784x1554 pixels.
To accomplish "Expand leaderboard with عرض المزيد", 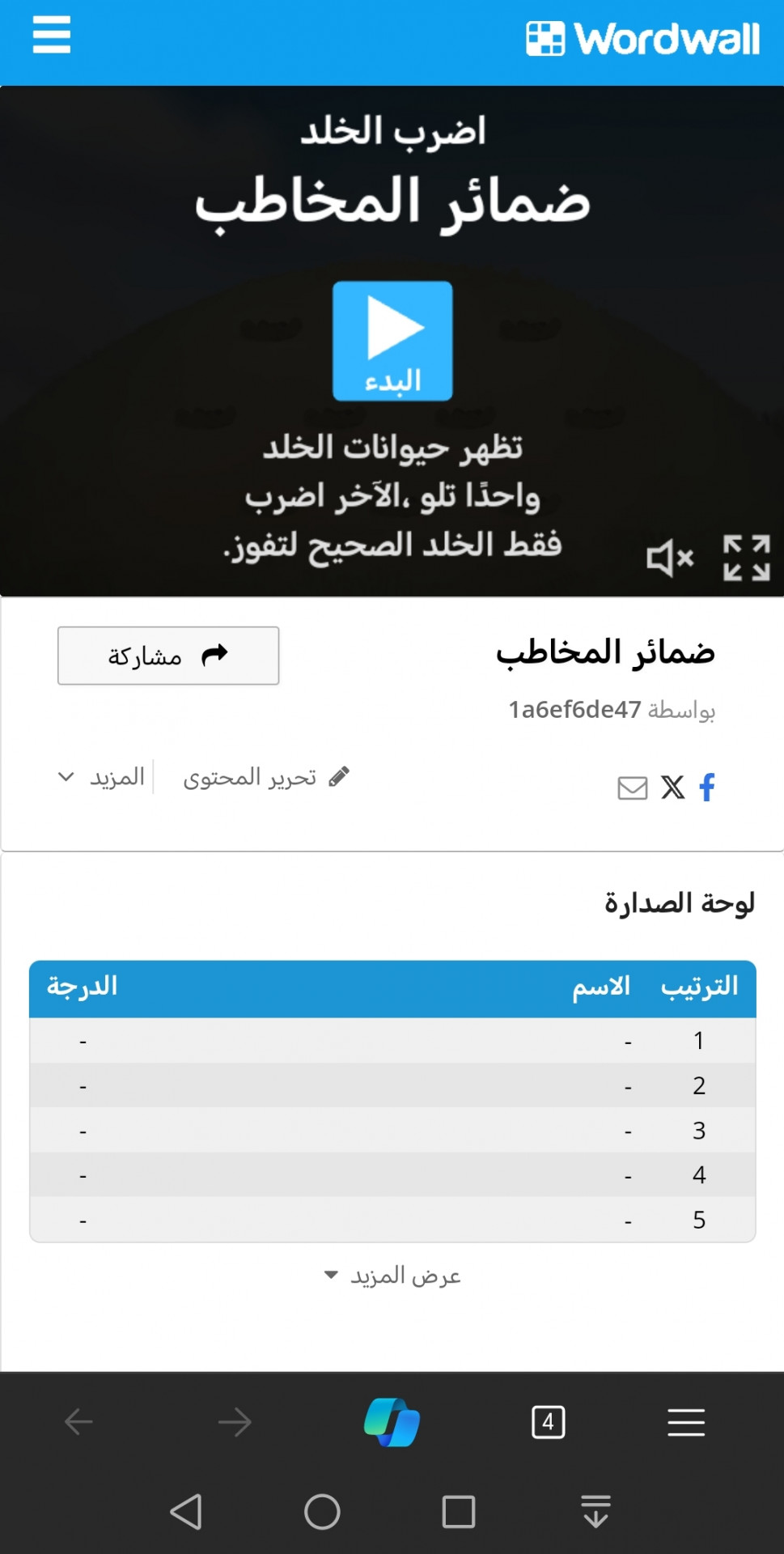I will (x=392, y=1276).
